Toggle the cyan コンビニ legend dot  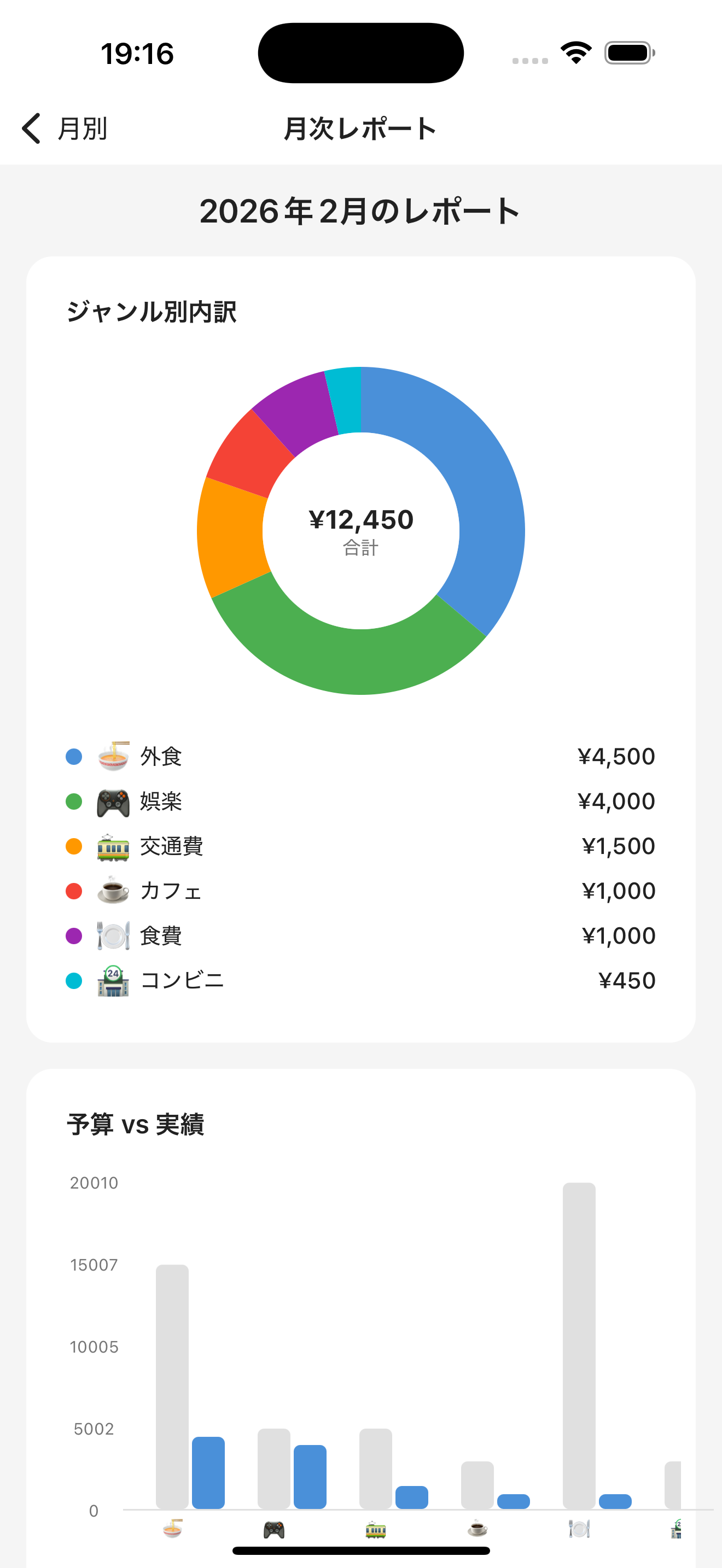click(74, 980)
